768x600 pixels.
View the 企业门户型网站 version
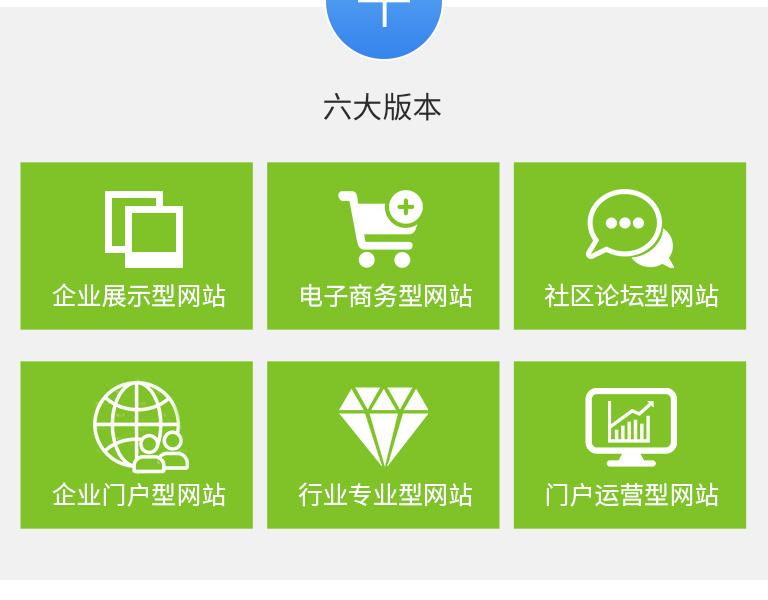(136, 445)
